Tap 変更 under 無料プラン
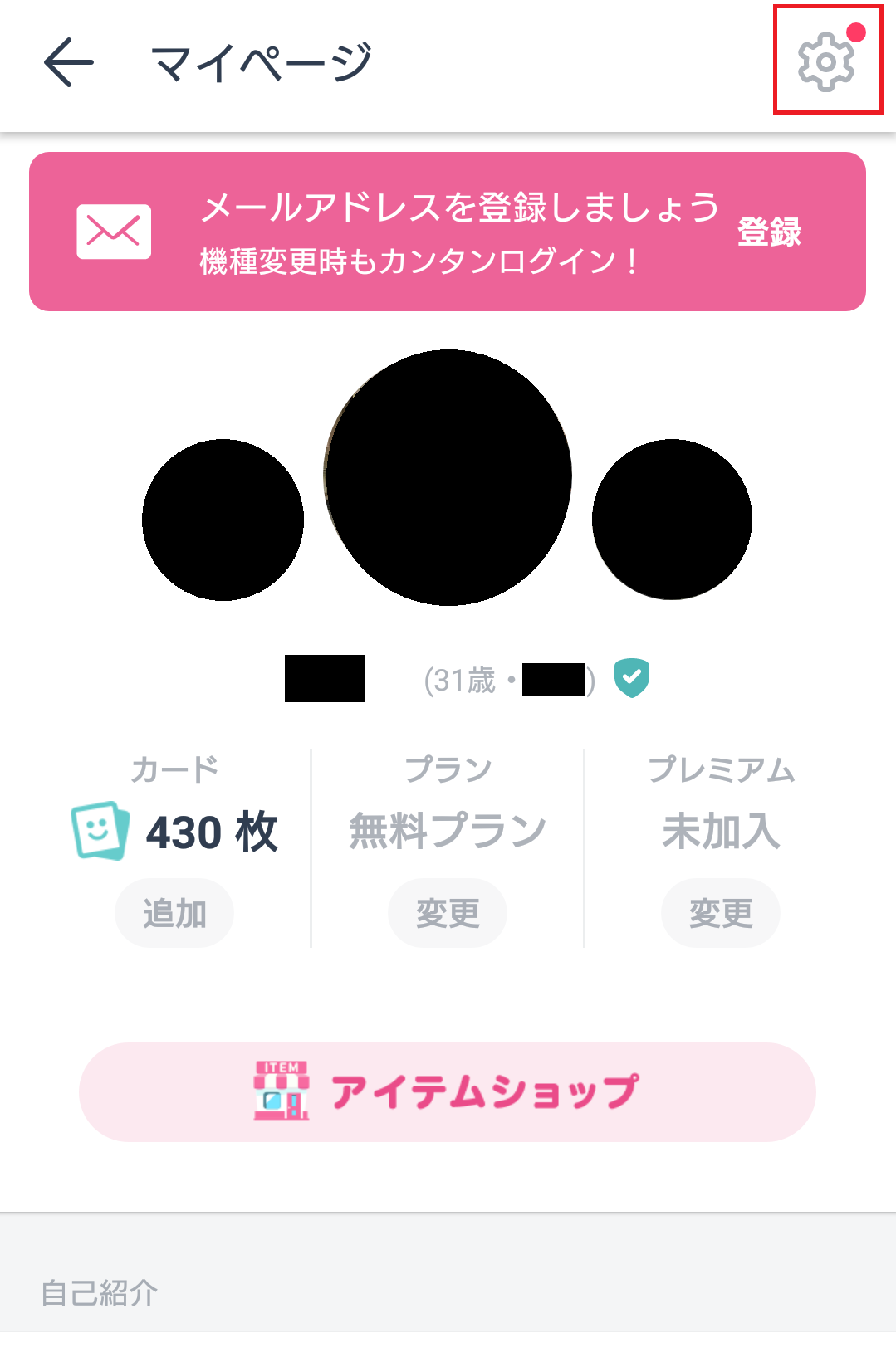This screenshot has width=896, height=1372. click(448, 913)
